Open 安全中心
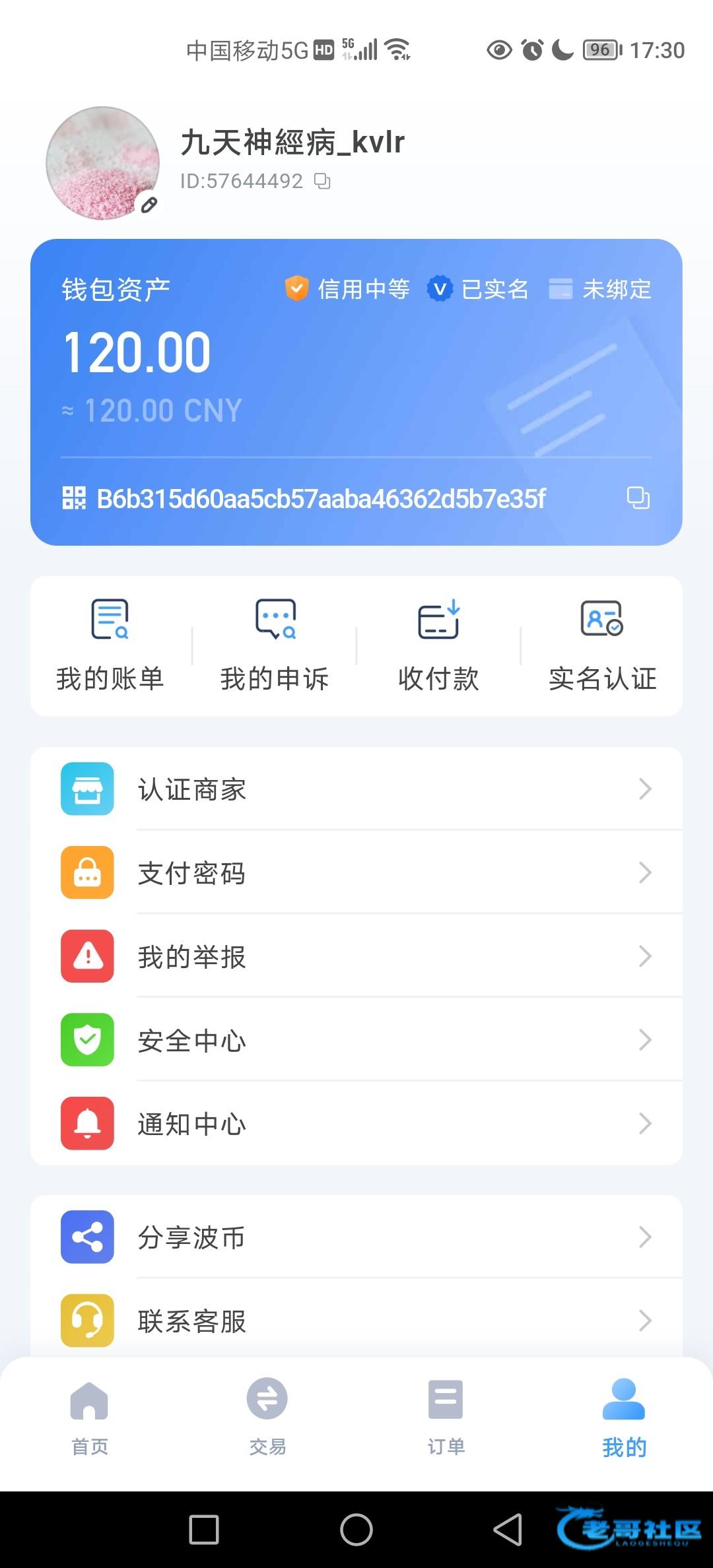 [x=356, y=1040]
